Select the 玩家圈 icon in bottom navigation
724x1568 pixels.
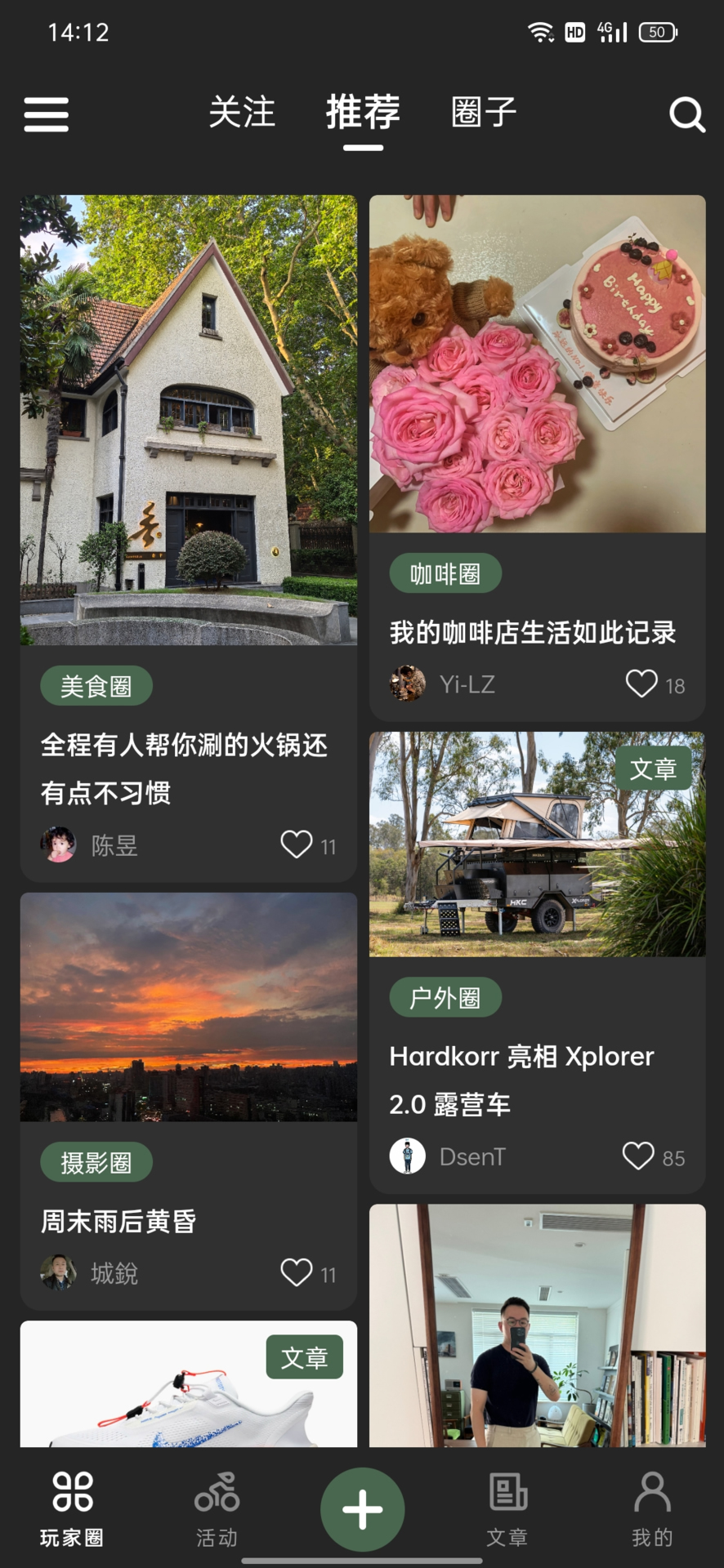(72, 1503)
